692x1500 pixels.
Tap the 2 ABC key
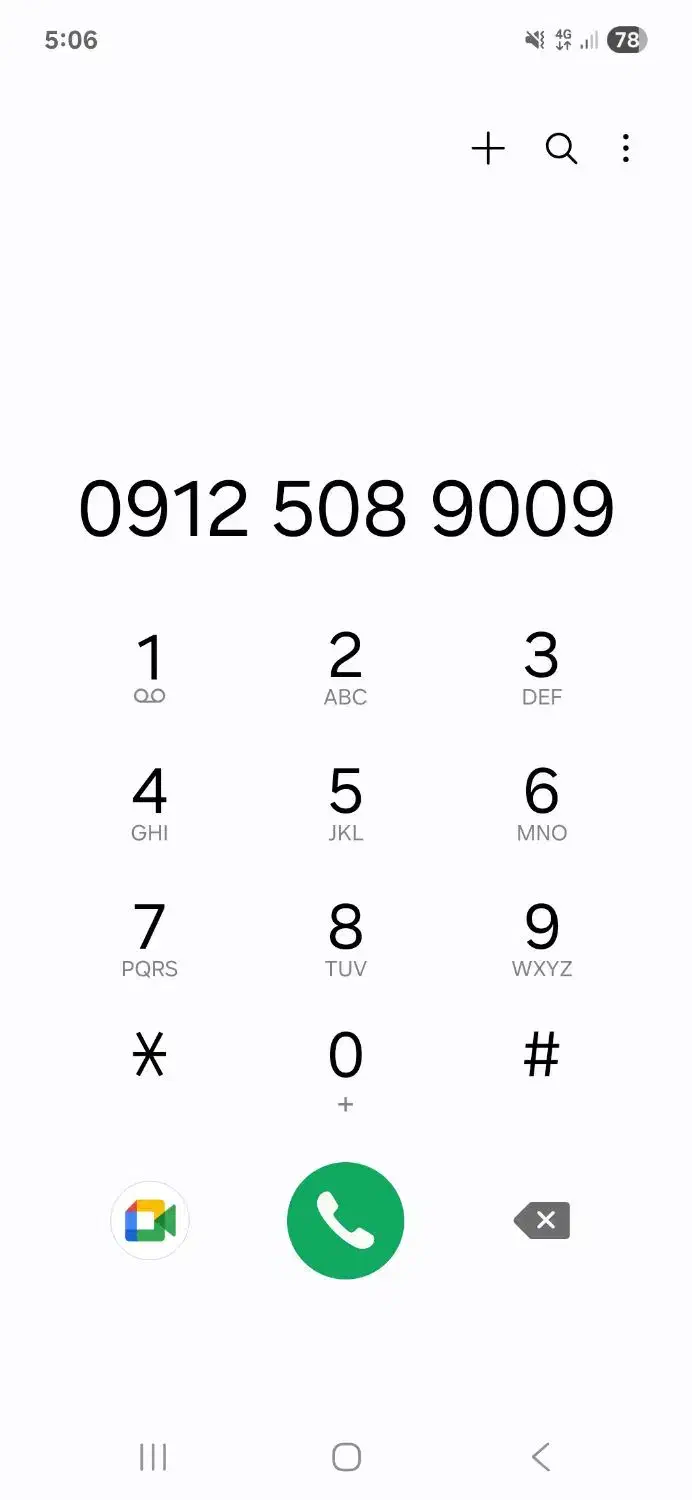point(345,667)
